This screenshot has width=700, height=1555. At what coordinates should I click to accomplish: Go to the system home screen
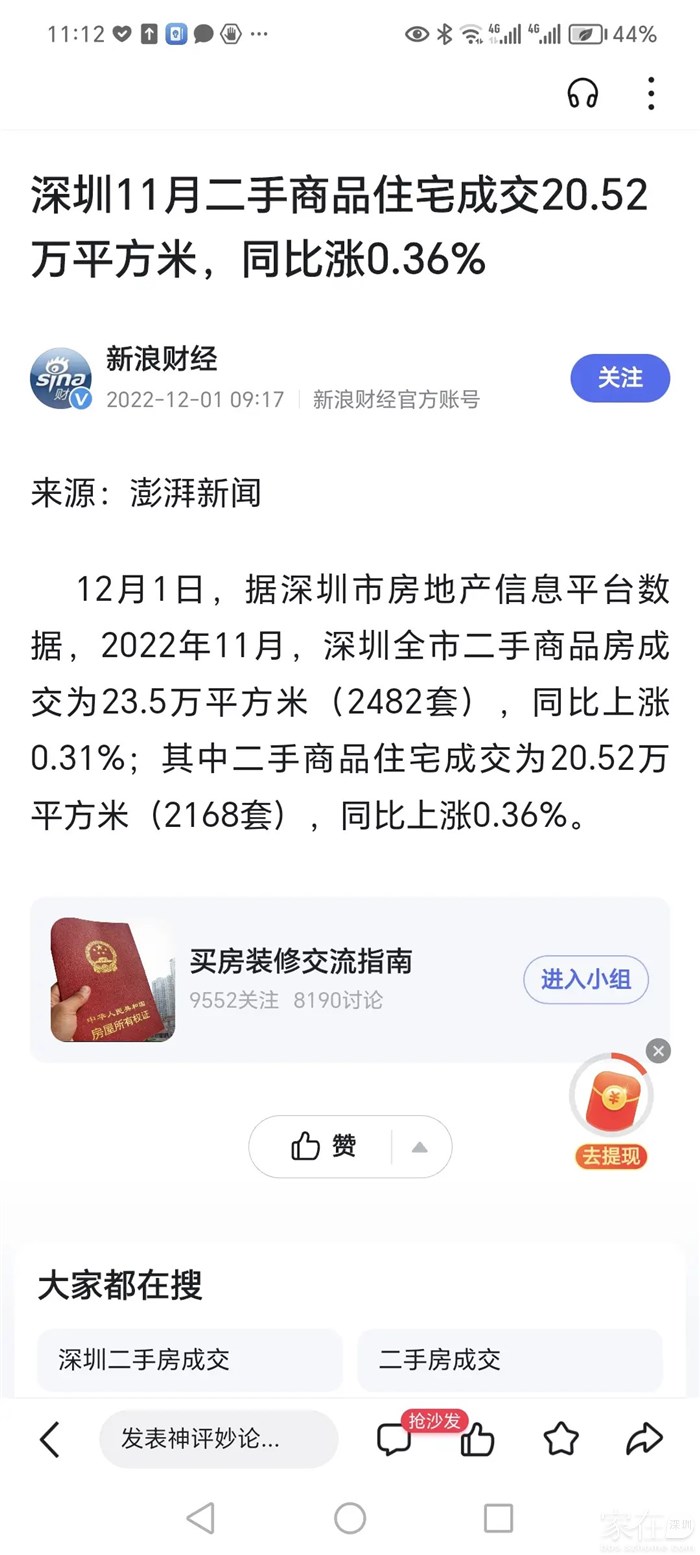(x=350, y=1518)
